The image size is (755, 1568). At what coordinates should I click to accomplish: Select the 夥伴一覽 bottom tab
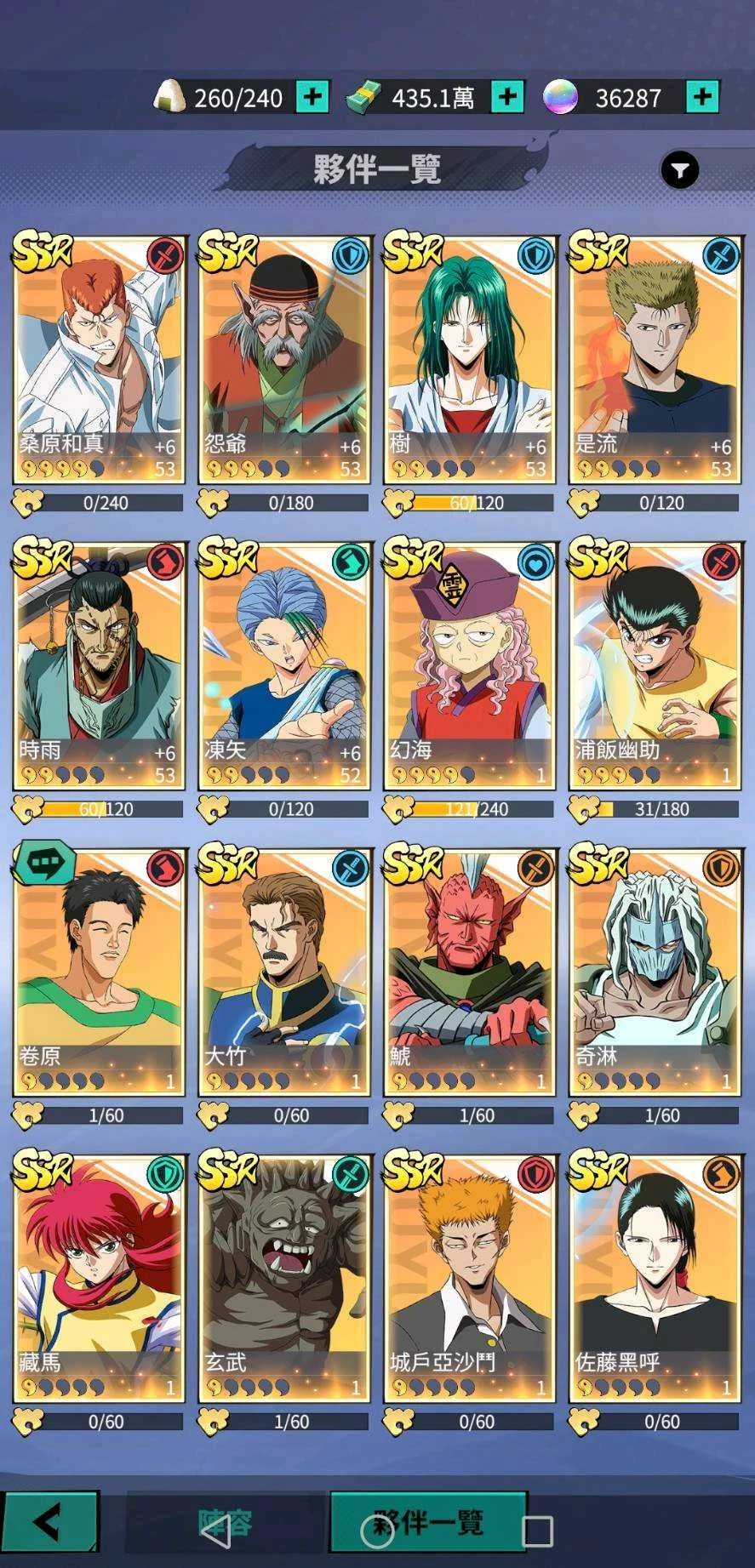click(428, 1522)
